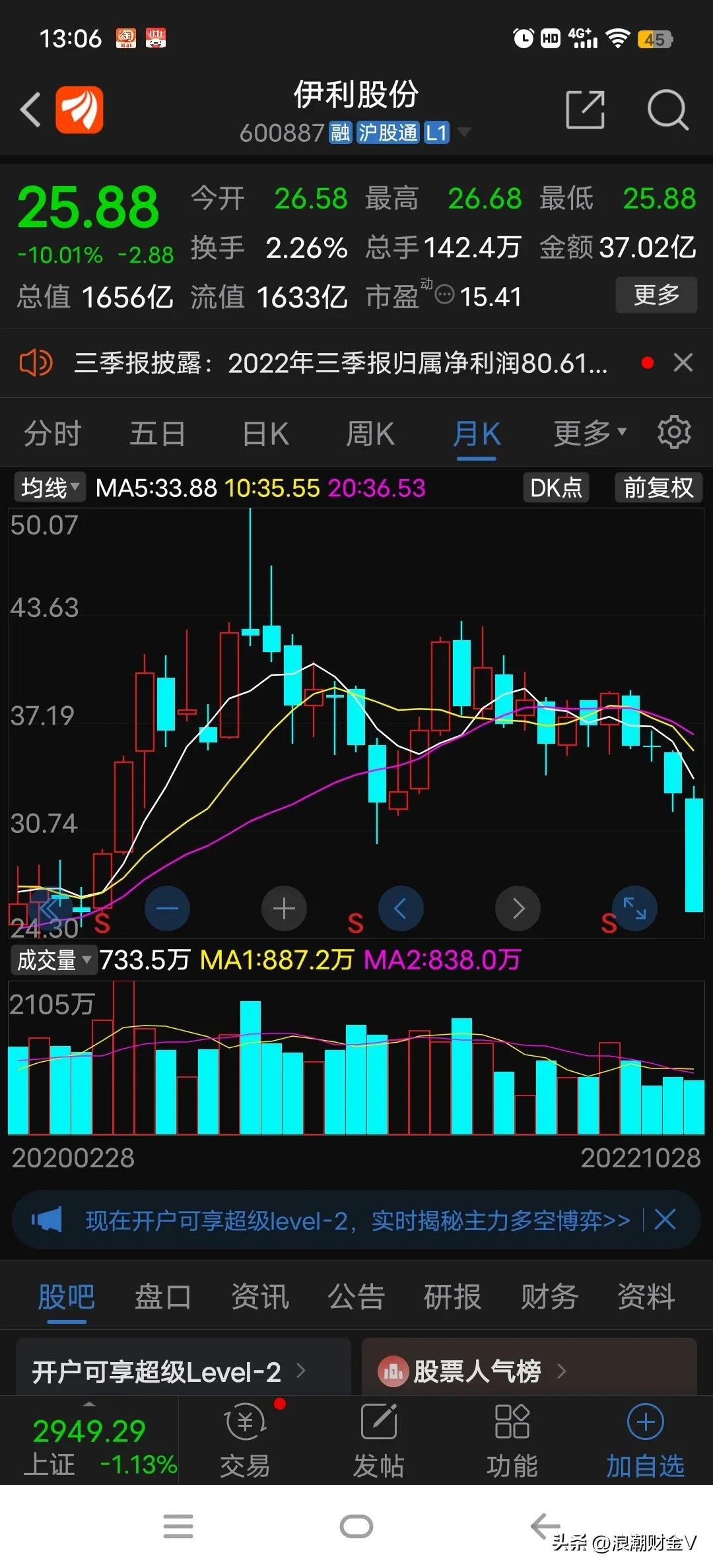The height and width of the screenshot is (1568, 713).
Task: Play the announcement via the speaker icon
Action: point(34,362)
